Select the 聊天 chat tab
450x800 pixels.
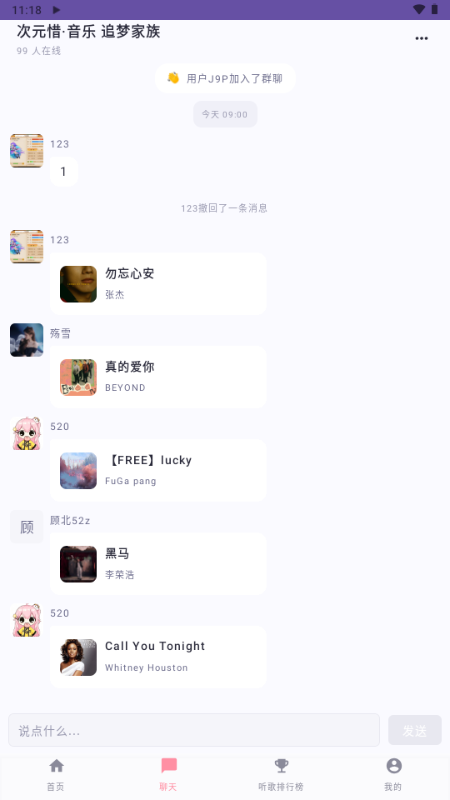[x=168, y=774]
